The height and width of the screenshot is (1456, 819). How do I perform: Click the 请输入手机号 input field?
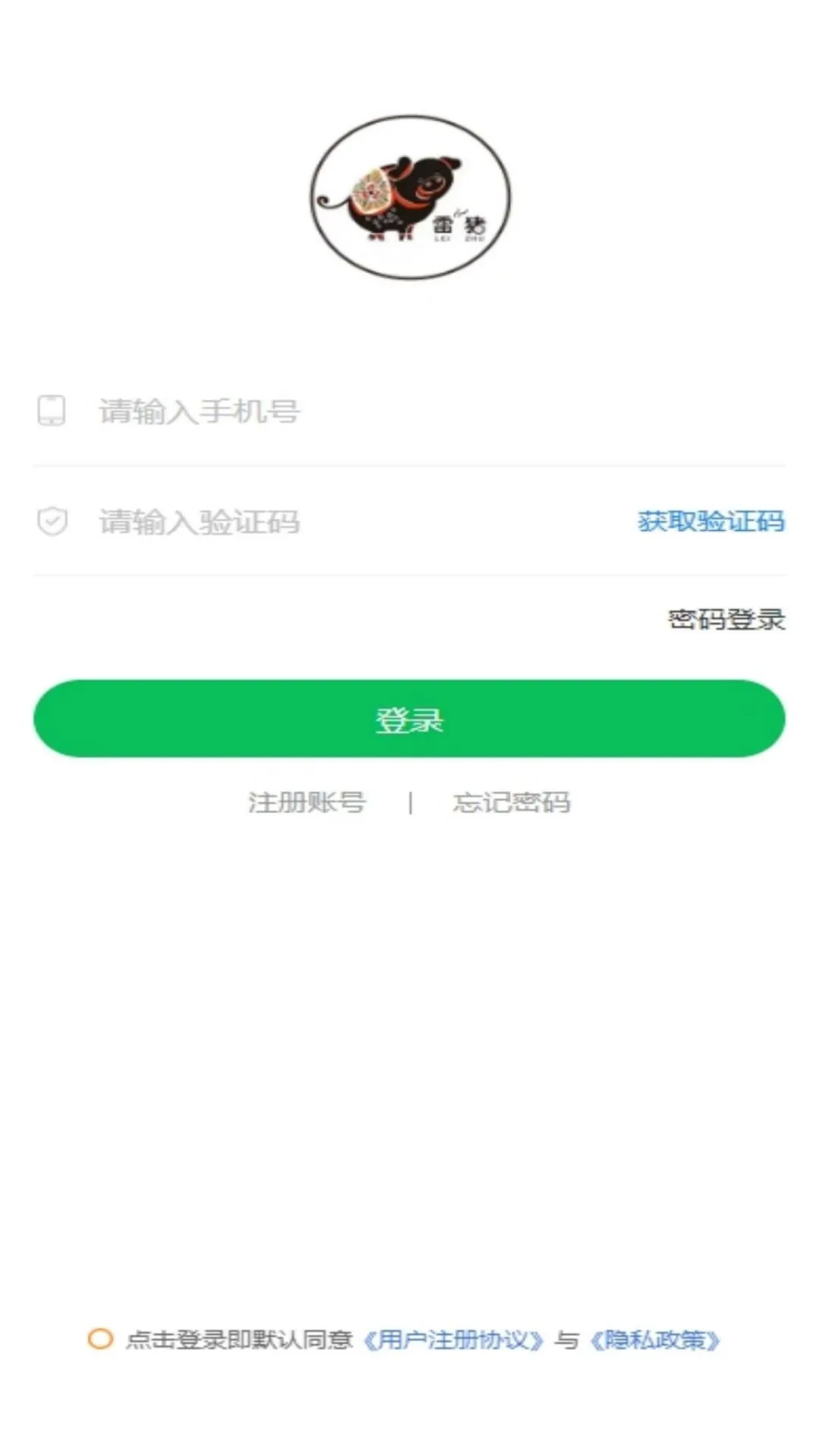pos(303,412)
